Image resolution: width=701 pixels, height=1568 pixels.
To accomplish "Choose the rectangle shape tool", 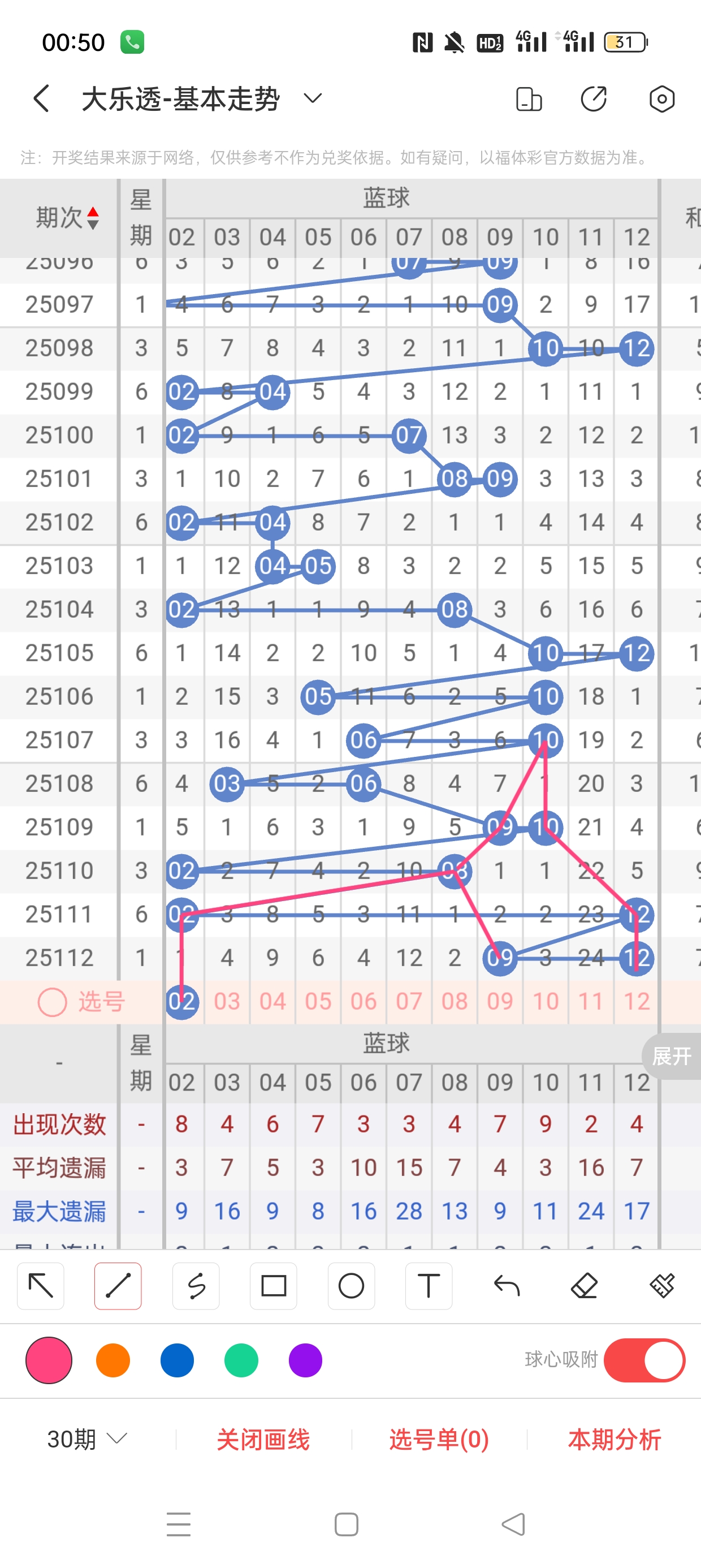I will pos(273,1286).
